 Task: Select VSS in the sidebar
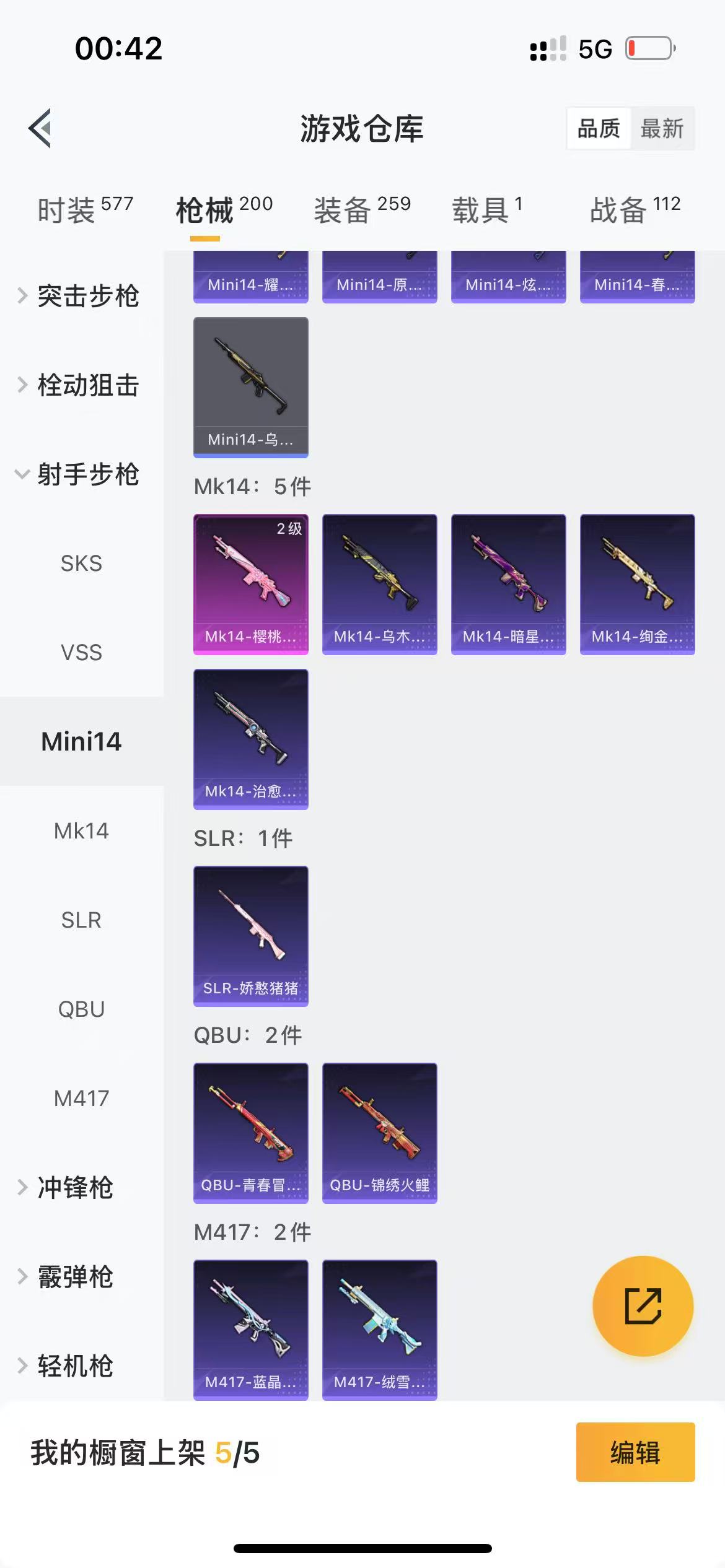[81, 653]
